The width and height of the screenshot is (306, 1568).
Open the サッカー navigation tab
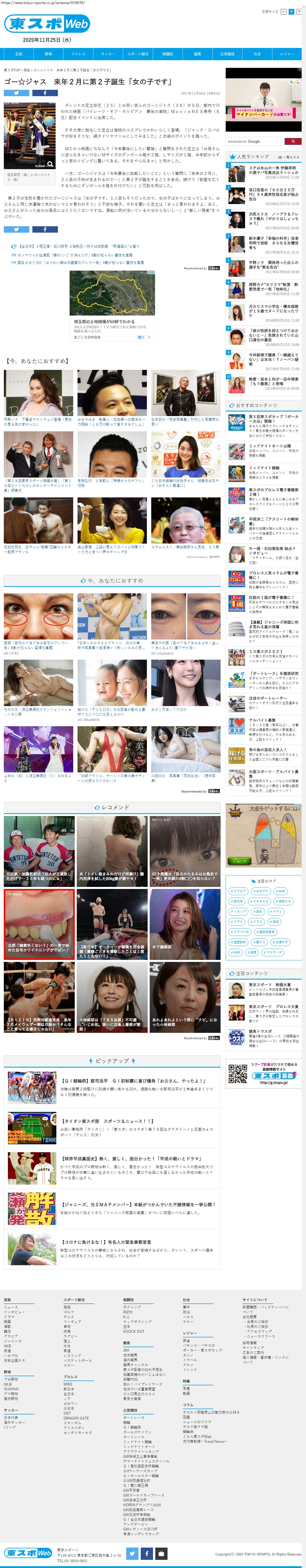pyautogui.click(x=108, y=54)
